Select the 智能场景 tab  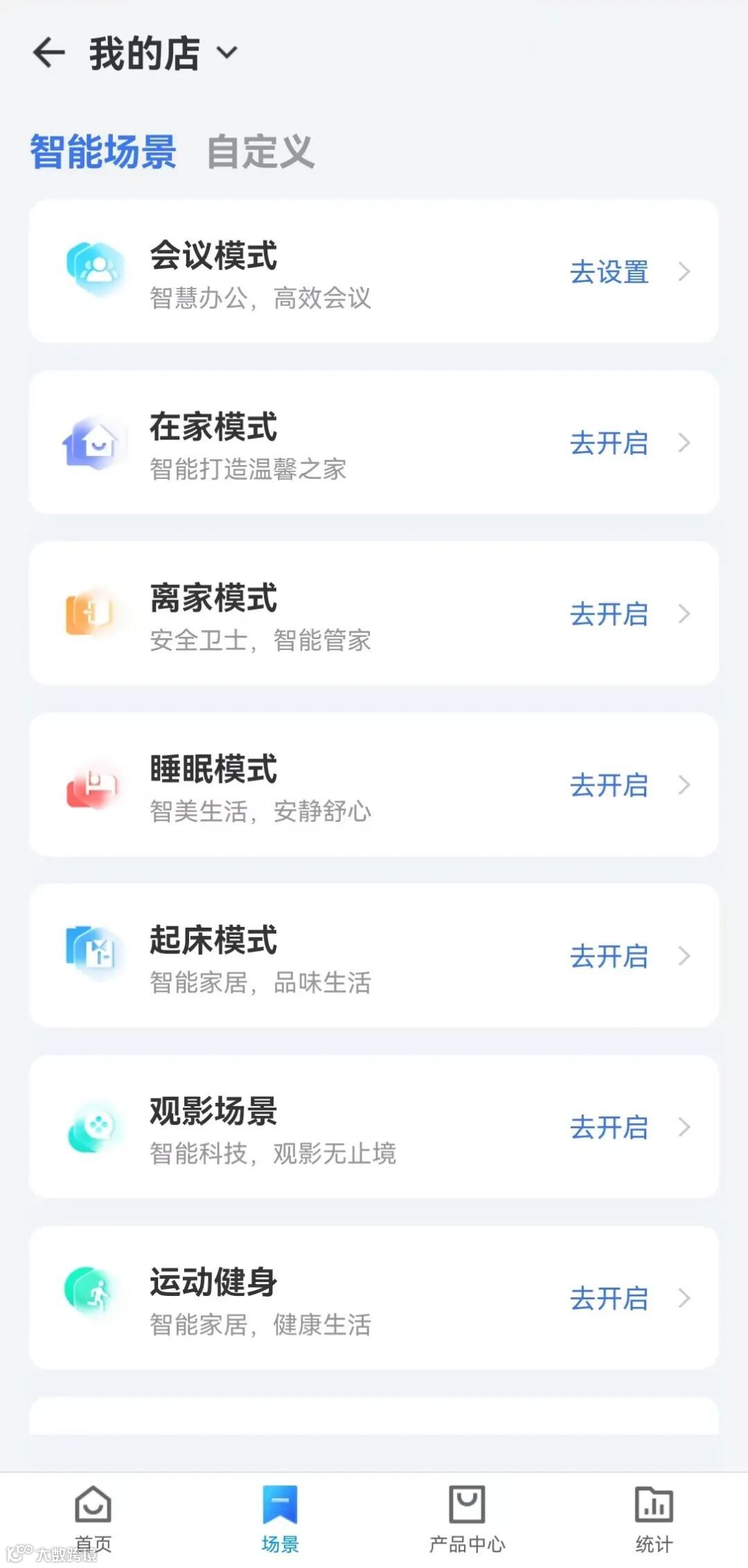coord(103,152)
